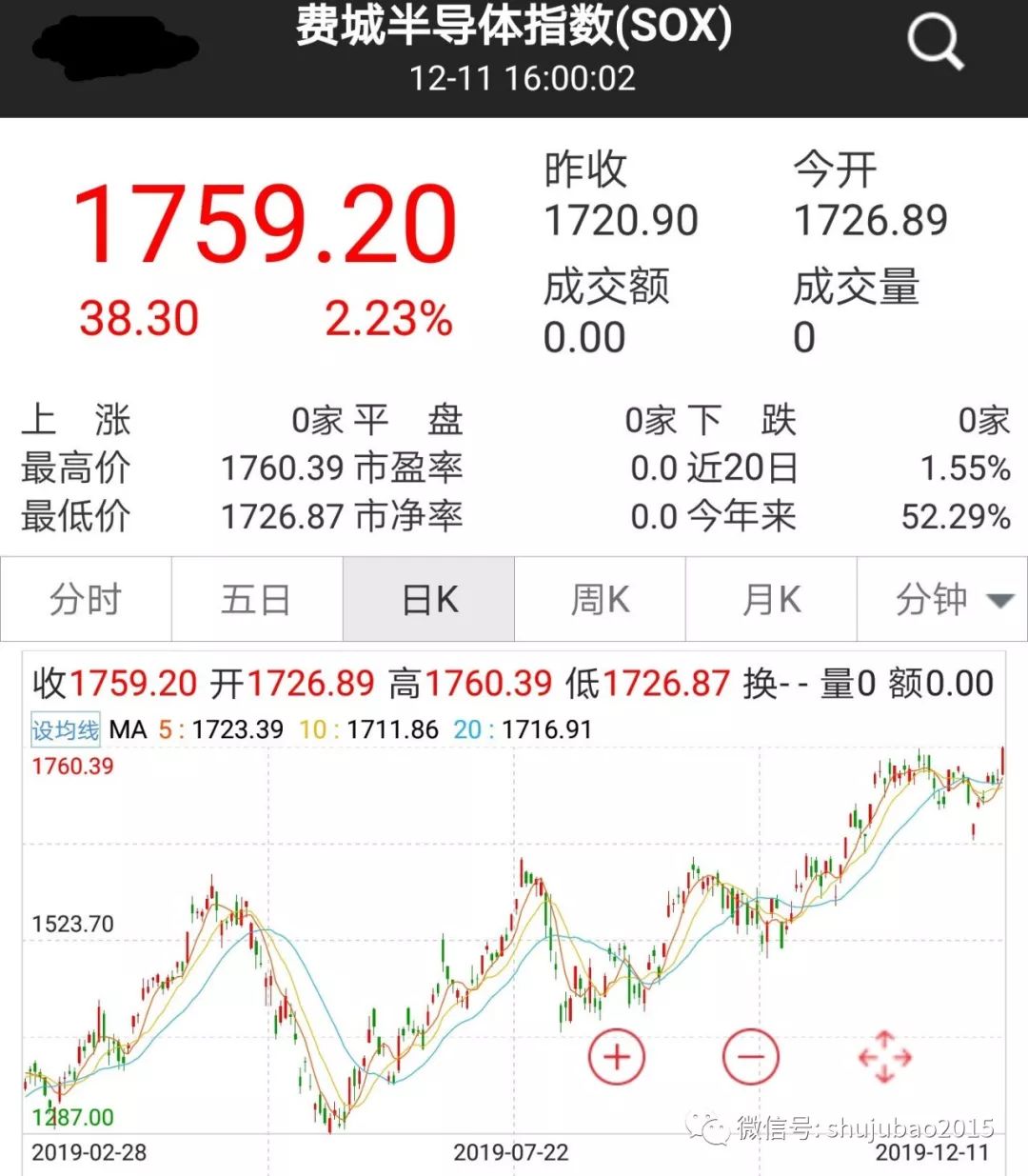Switch to the 五日 chart tab

pyautogui.click(x=256, y=600)
